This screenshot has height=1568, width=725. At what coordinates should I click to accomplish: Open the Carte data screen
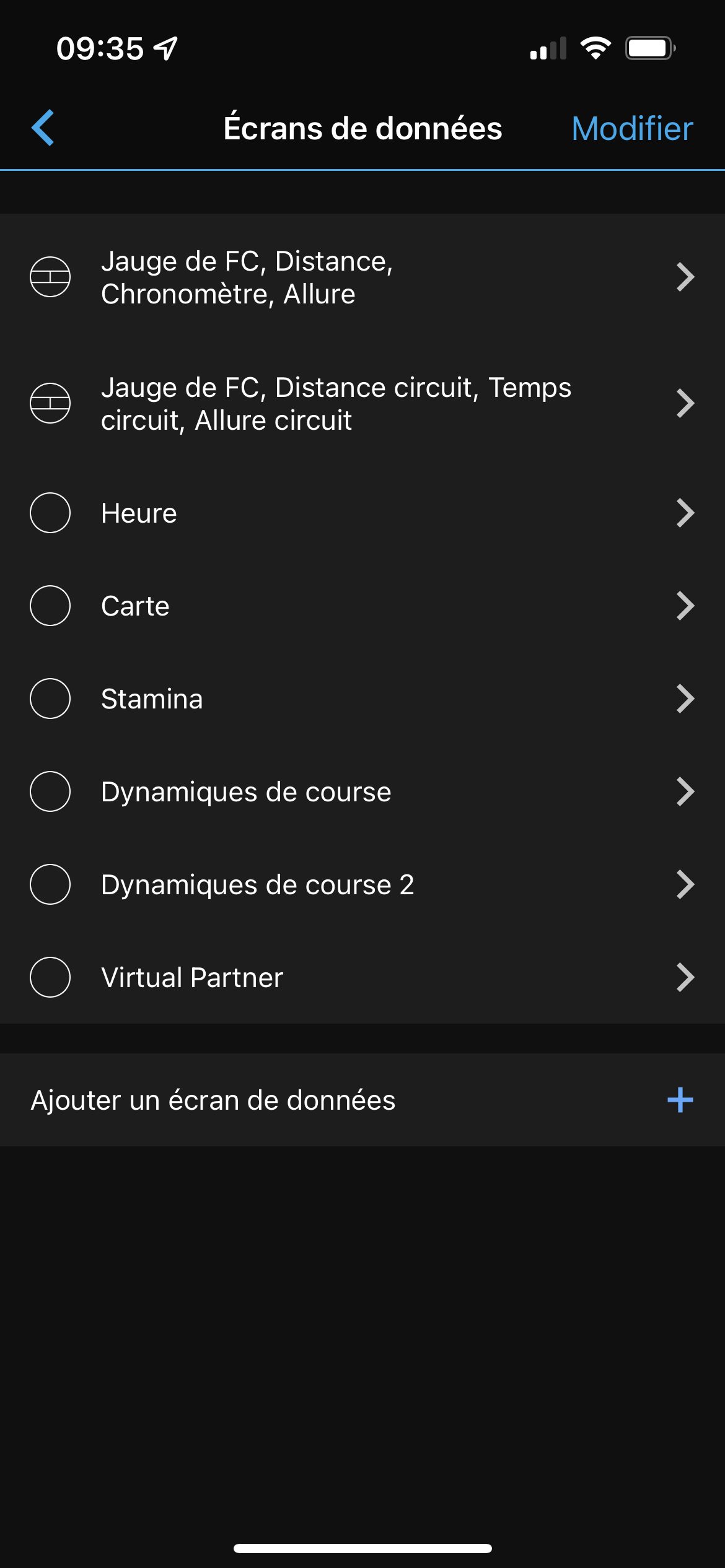click(362, 606)
